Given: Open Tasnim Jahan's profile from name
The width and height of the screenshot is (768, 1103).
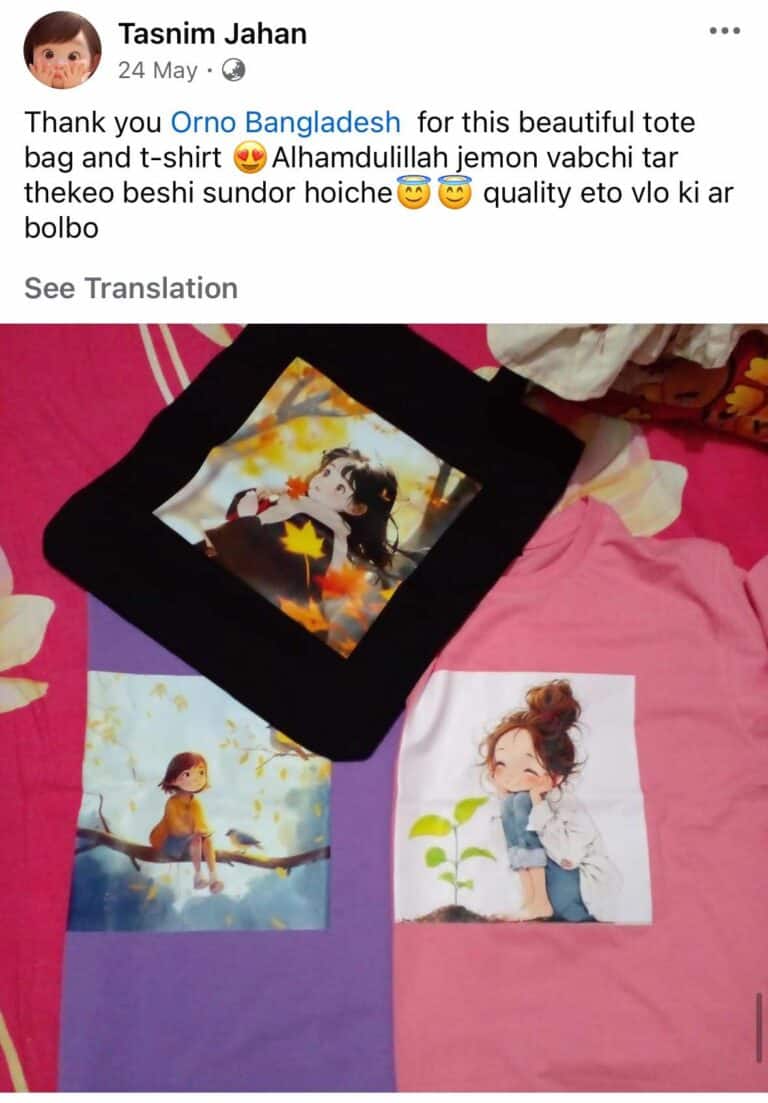Looking at the screenshot, I should tap(212, 34).
